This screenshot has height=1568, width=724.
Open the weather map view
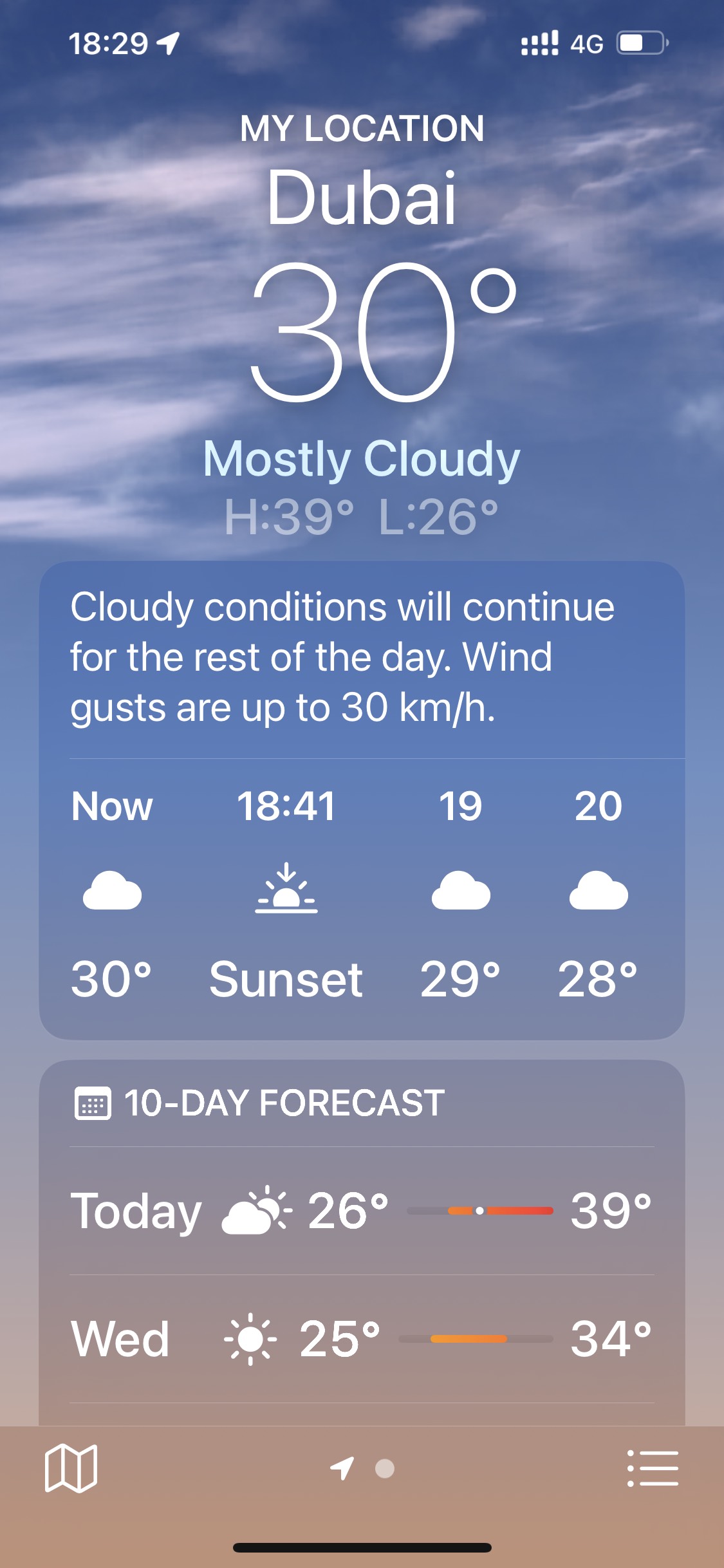click(x=71, y=1468)
